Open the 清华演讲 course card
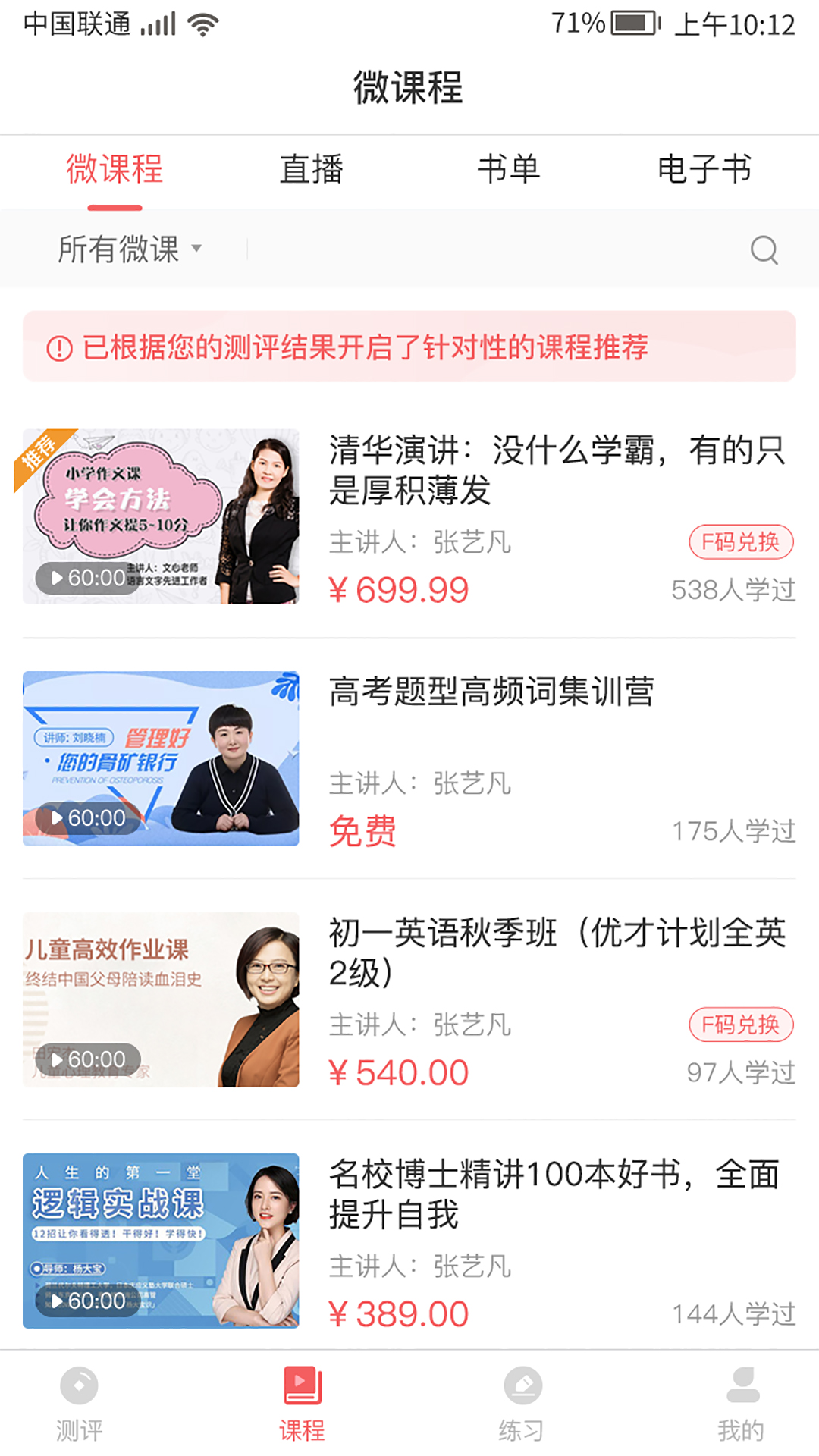Screen dimensions: 819x1456 556,470
